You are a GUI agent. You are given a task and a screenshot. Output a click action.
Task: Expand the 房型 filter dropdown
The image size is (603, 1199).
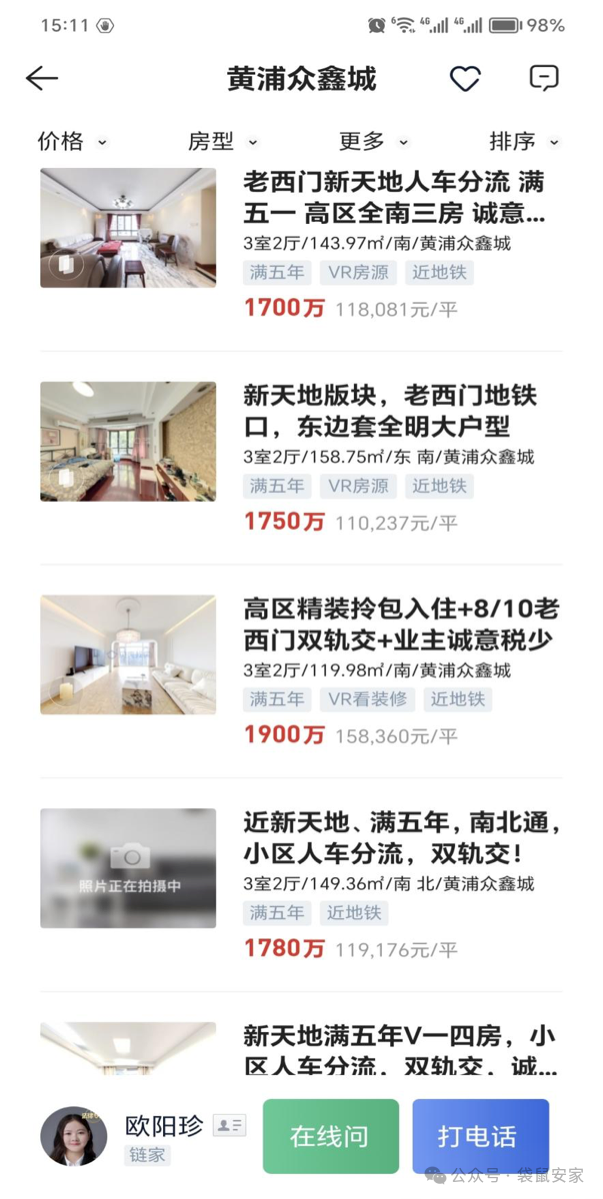point(222,142)
